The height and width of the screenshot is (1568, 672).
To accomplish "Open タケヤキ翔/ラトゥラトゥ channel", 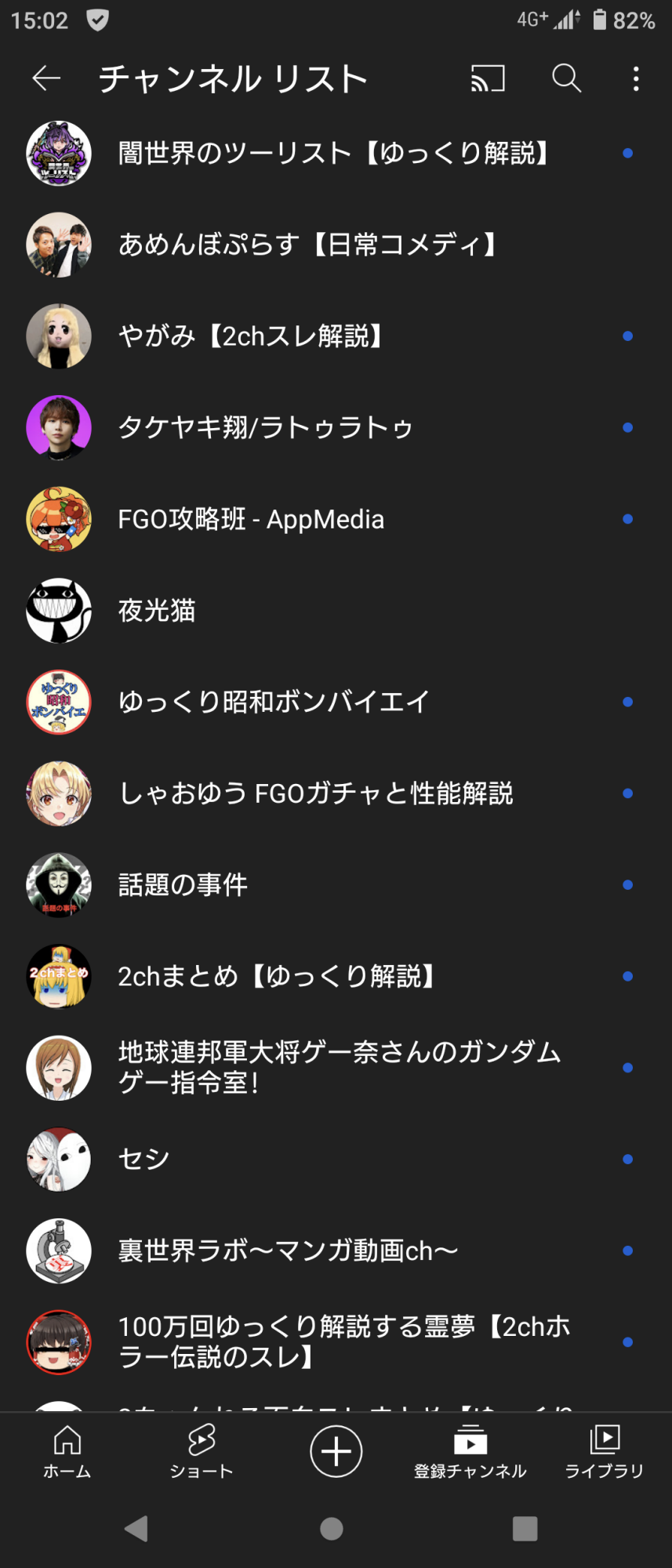I will pos(265,428).
